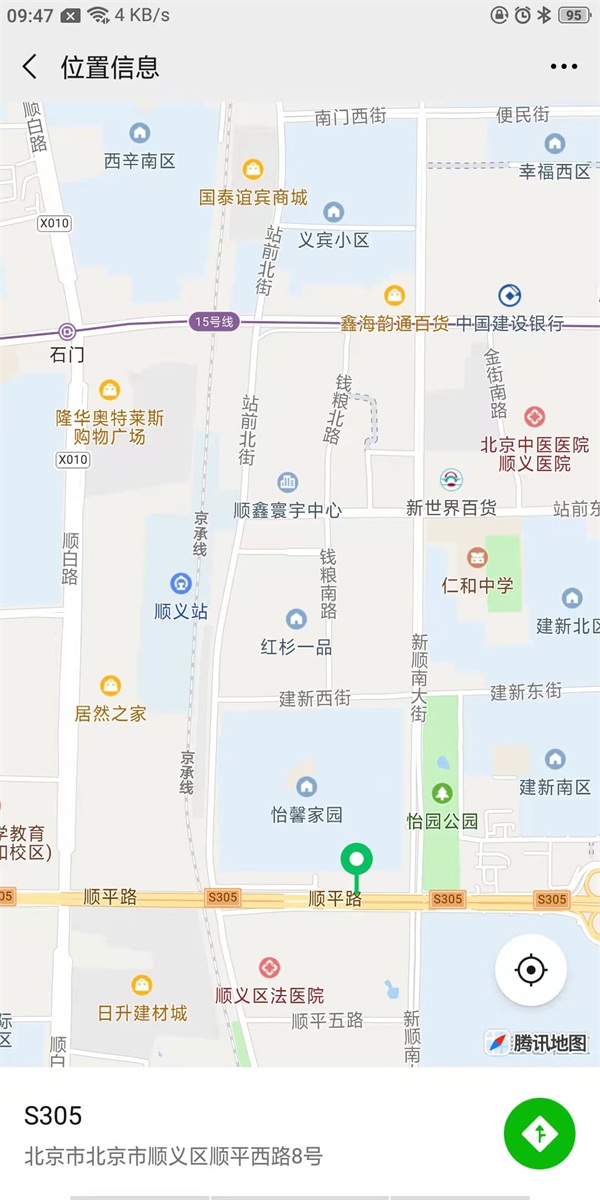This screenshot has width=600, height=1200.
Task: Open the three-dot overflow menu
Action: click(x=564, y=67)
